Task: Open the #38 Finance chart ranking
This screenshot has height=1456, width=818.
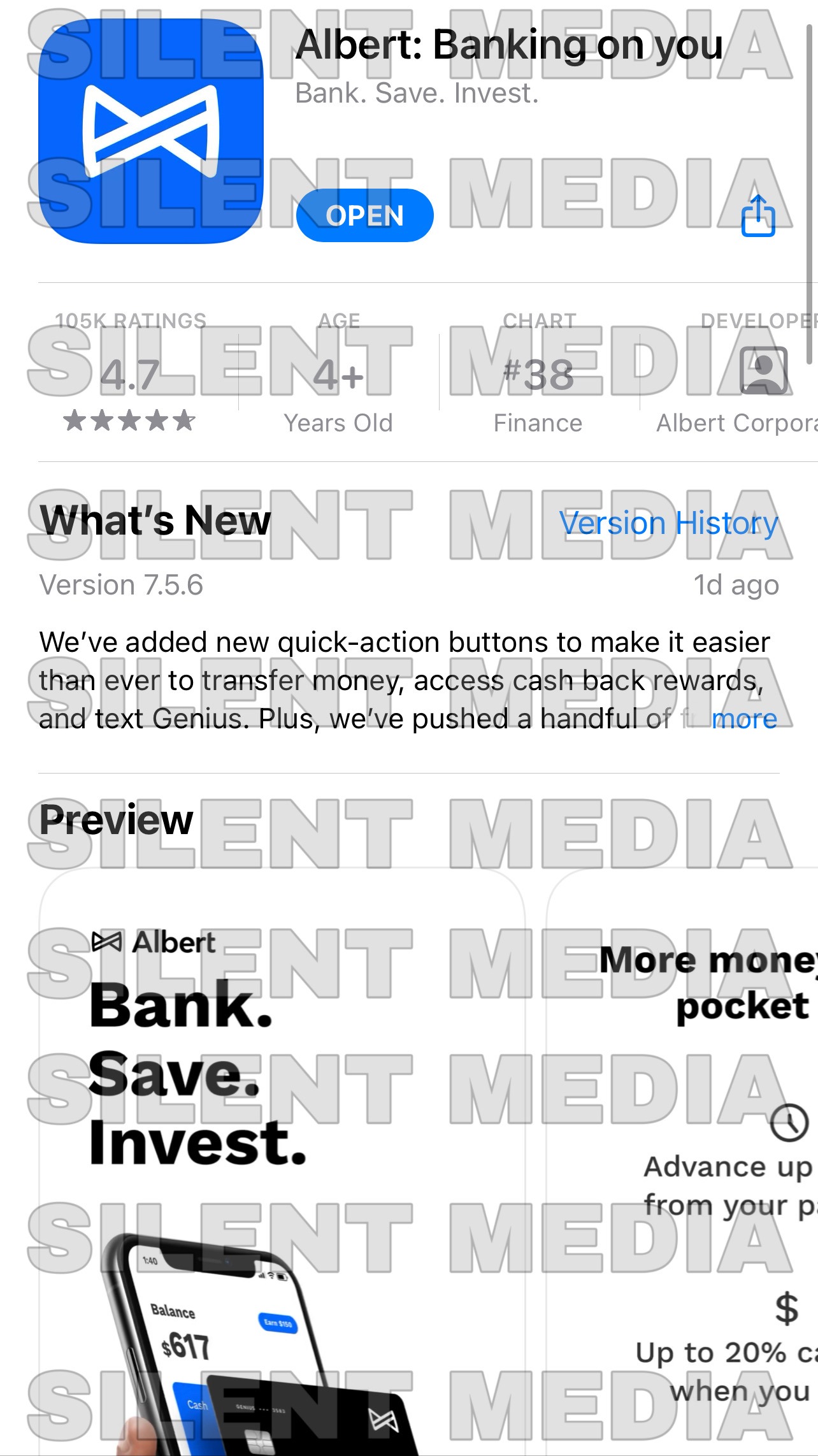Action: tap(538, 376)
